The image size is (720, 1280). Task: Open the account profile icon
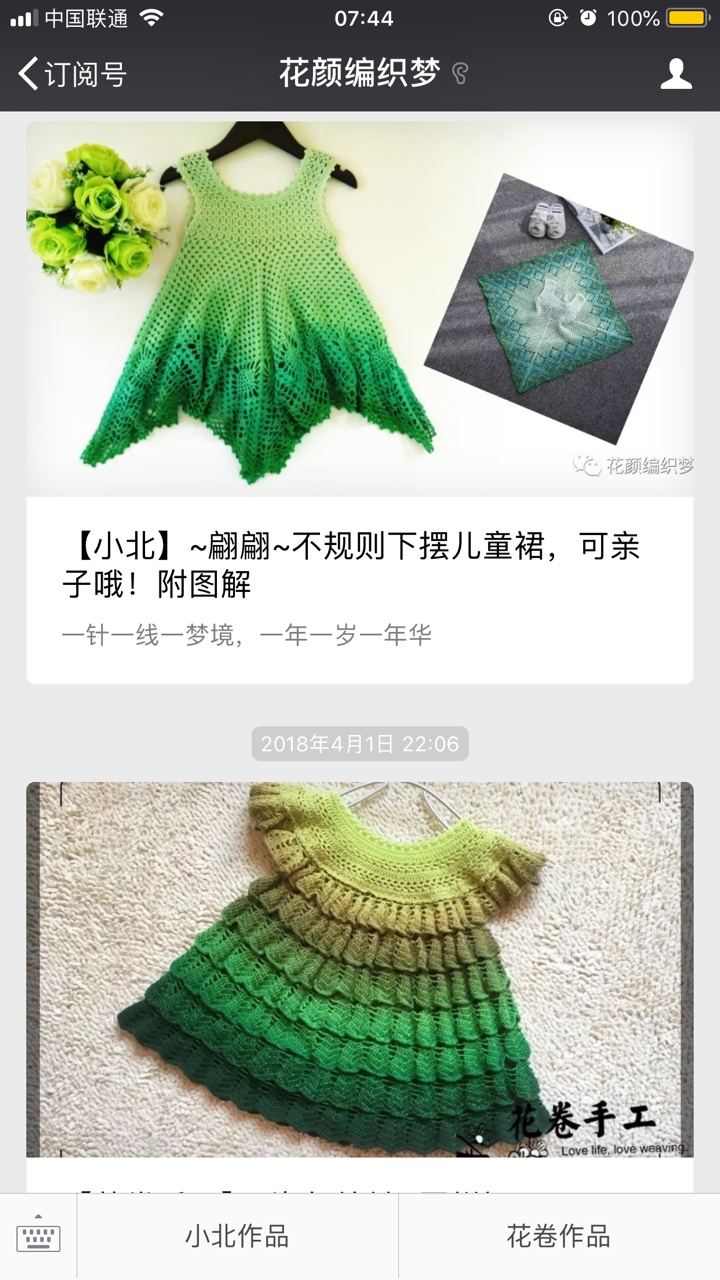(x=676, y=74)
